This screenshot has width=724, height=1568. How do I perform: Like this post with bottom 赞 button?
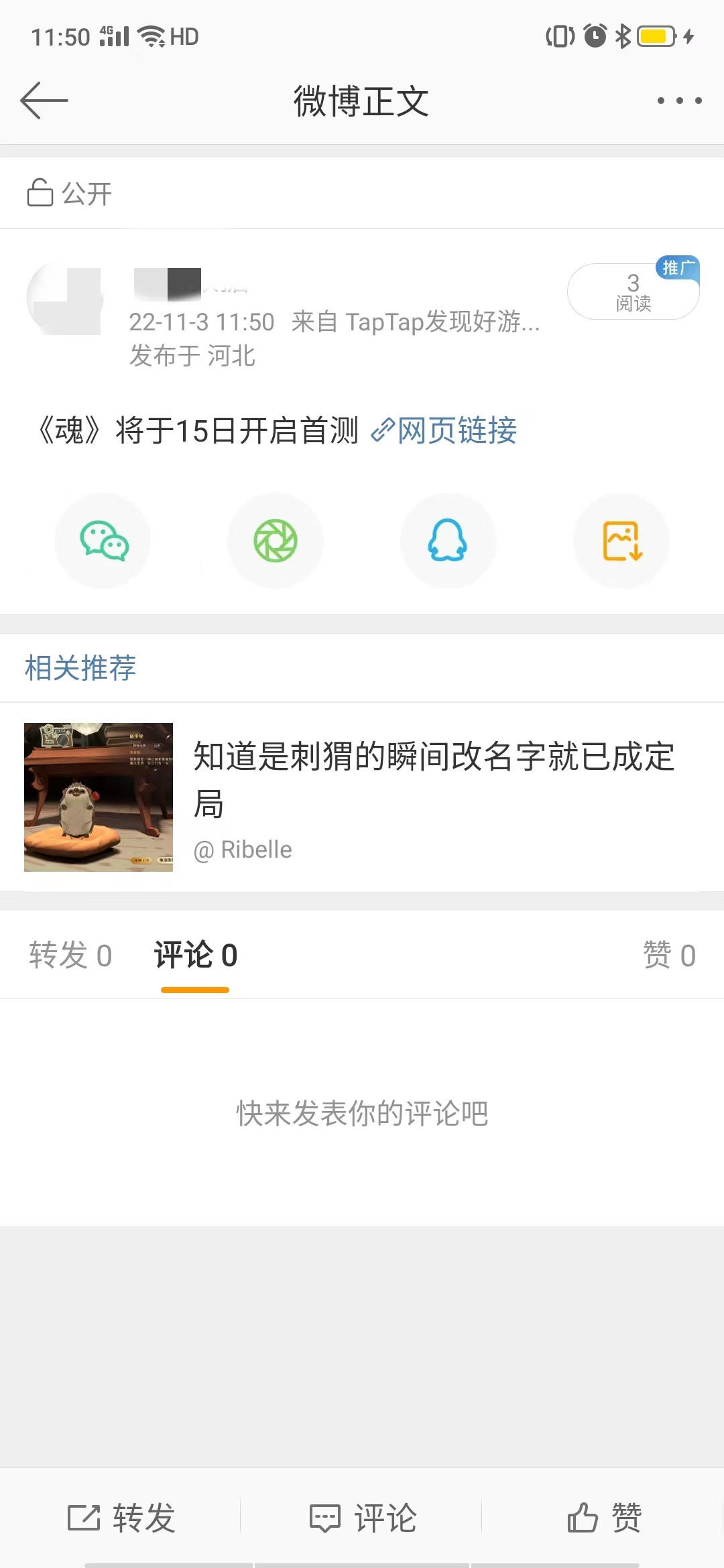pos(604,1518)
